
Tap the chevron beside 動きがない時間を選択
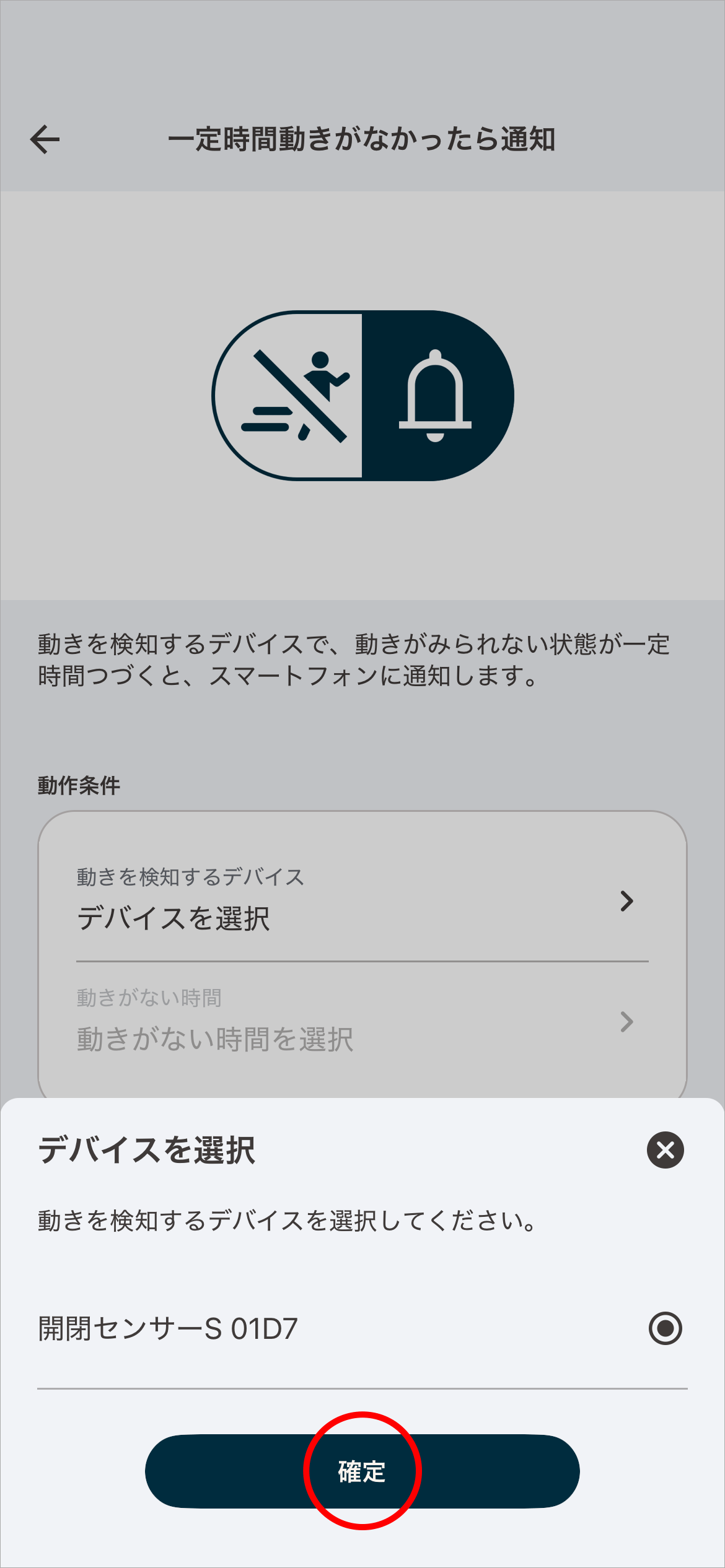coord(627,1022)
